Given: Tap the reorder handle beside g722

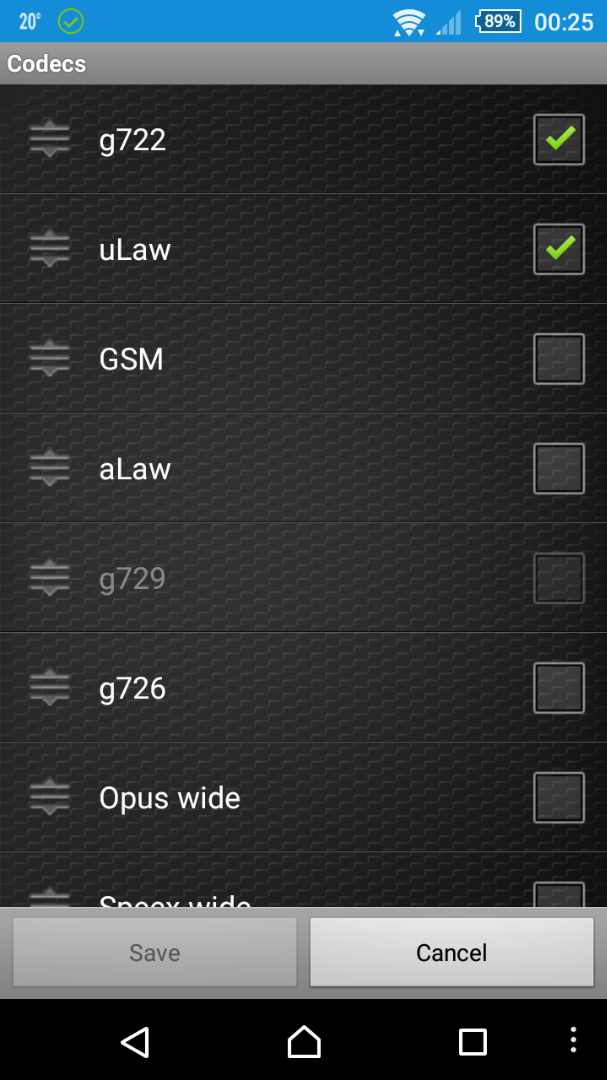Looking at the screenshot, I should pos(50,139).
